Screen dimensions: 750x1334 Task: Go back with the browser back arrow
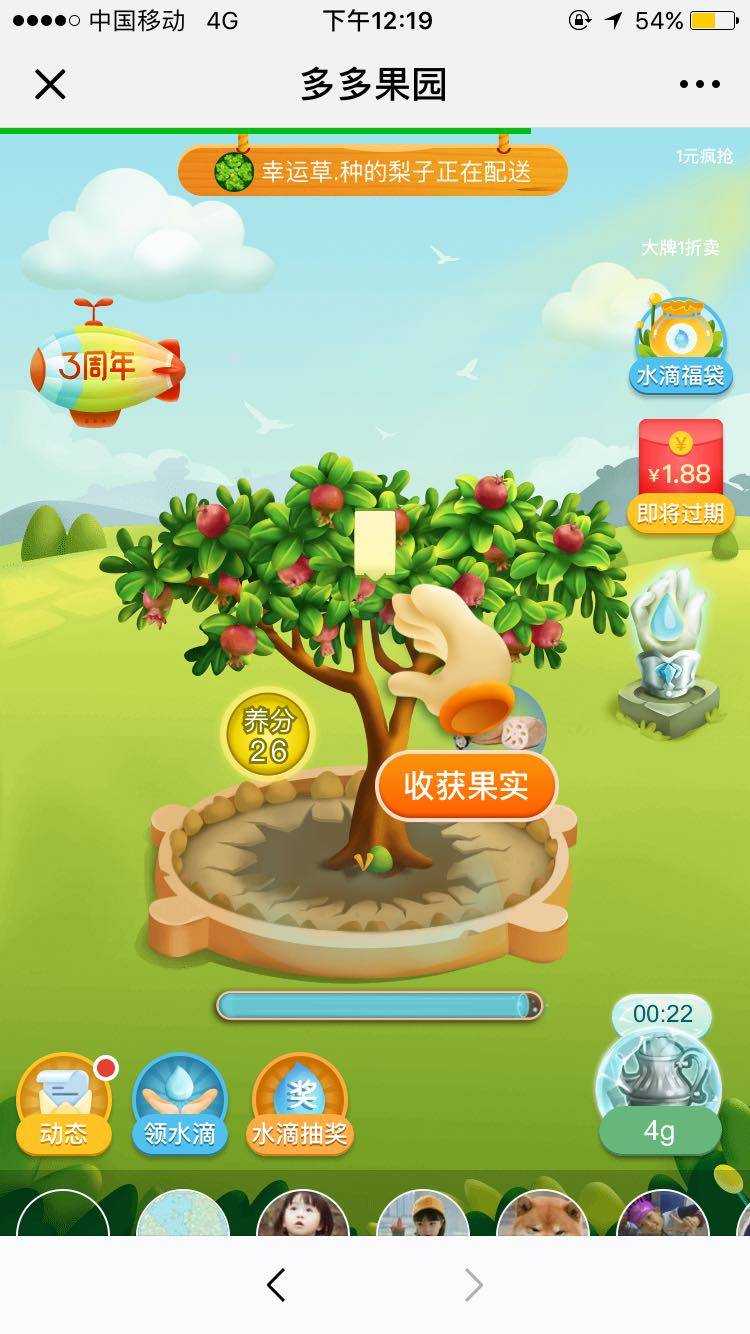click(276, 1285)
